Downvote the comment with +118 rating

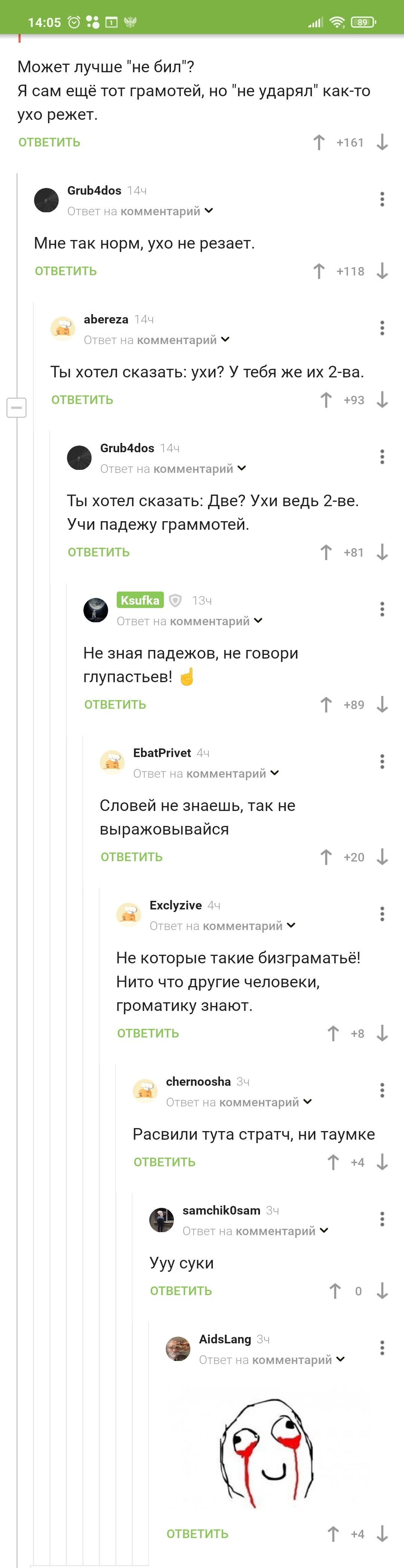[x=382, y=271]
